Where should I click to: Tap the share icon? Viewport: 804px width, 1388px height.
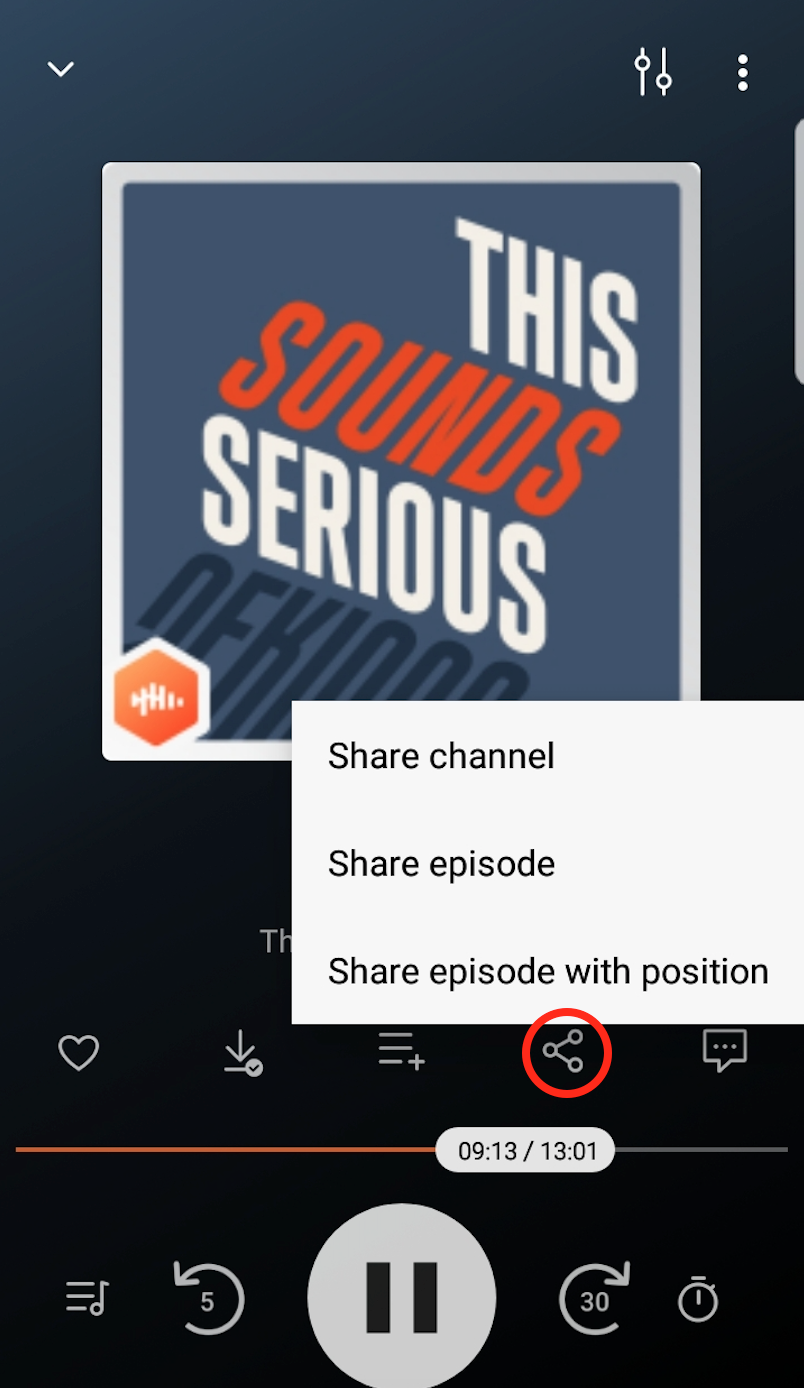[x=563, y=1053]
